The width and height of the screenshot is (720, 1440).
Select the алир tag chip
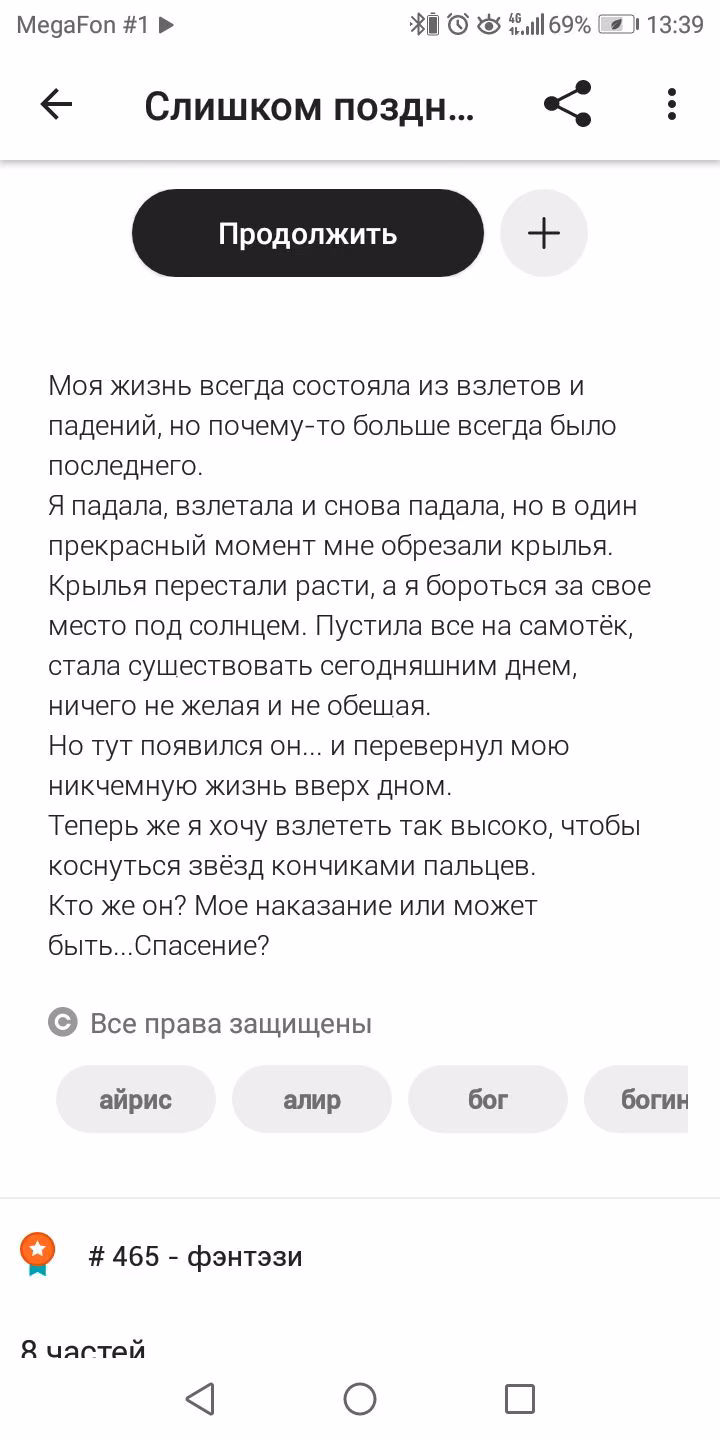click(x=312, y=1099)
